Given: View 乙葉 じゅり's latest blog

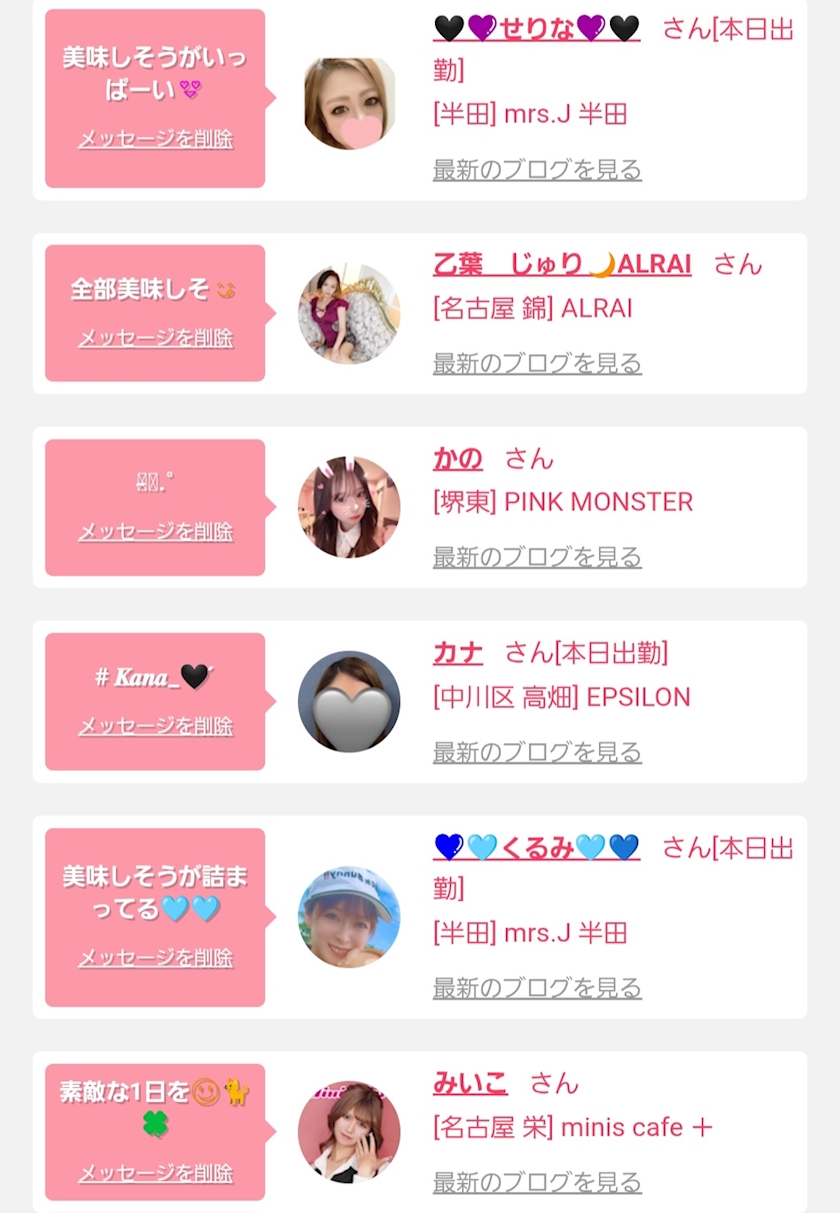Looking at the screenshot, I should click(x=537, y=362).
